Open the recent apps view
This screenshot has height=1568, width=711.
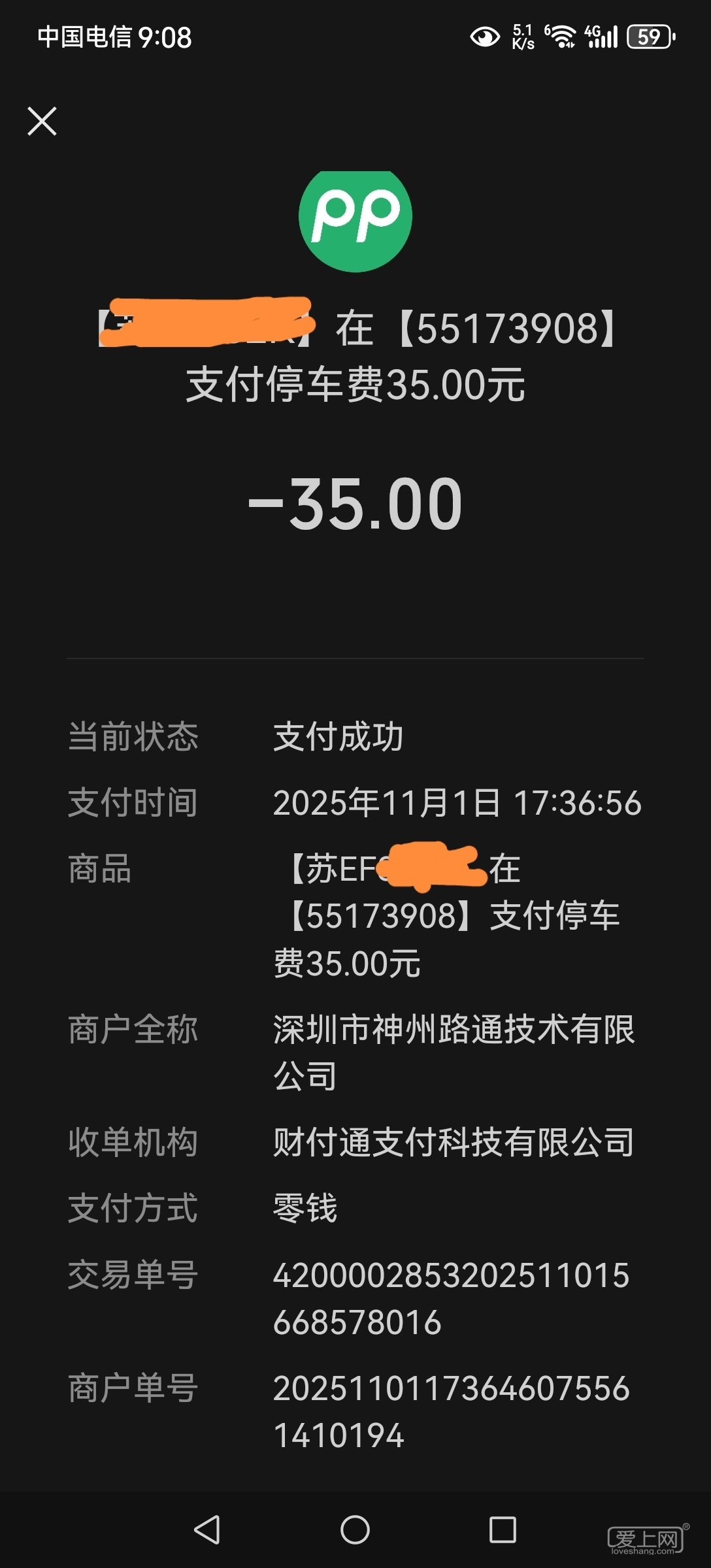[x=503, y=1529]
